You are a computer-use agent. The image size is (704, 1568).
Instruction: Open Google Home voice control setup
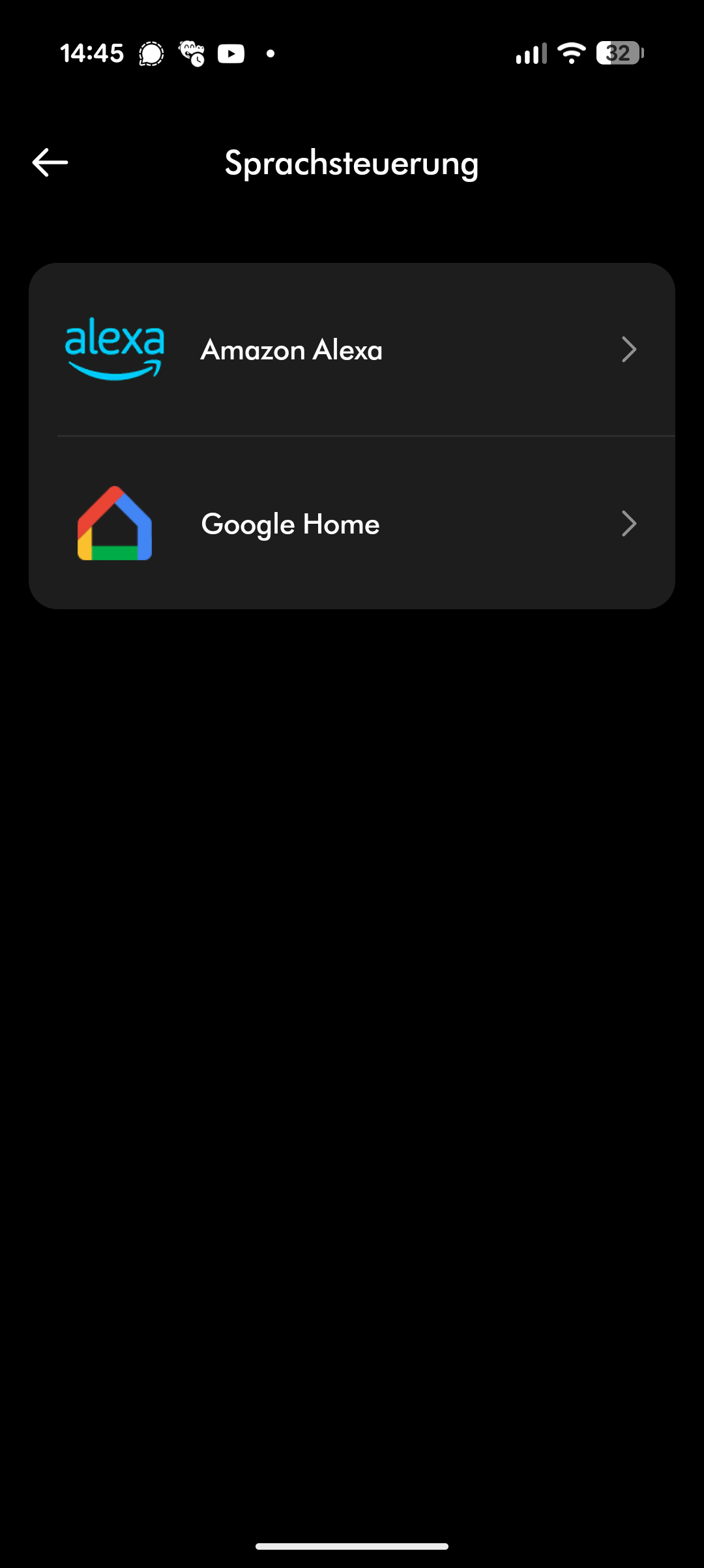pyautogui.click(x=352, y=524)
